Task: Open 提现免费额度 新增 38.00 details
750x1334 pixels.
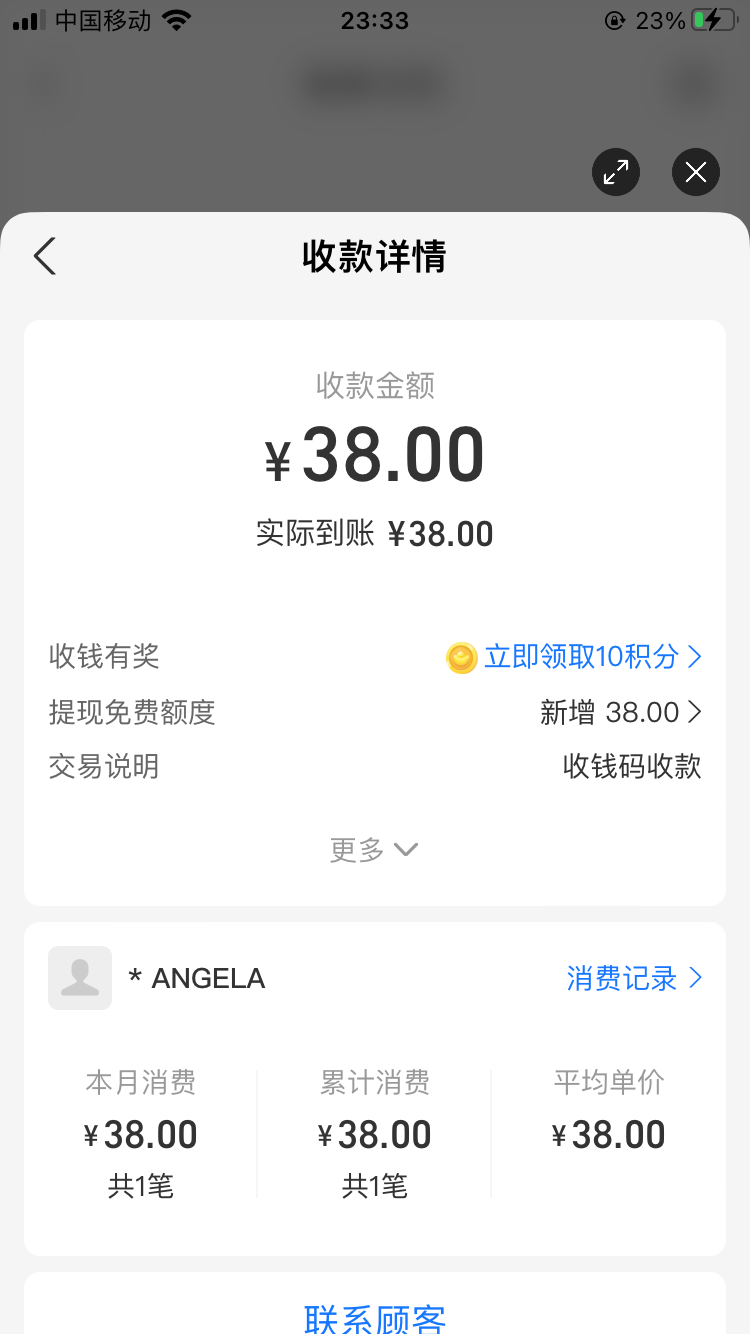Action: tap(622, 712)
